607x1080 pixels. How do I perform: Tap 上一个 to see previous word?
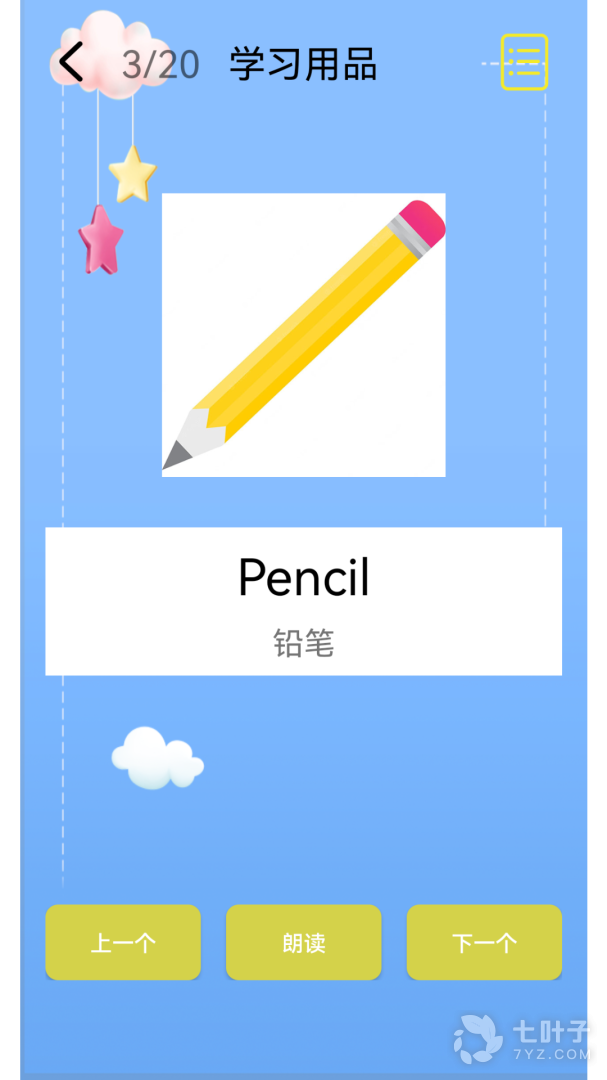123,942
